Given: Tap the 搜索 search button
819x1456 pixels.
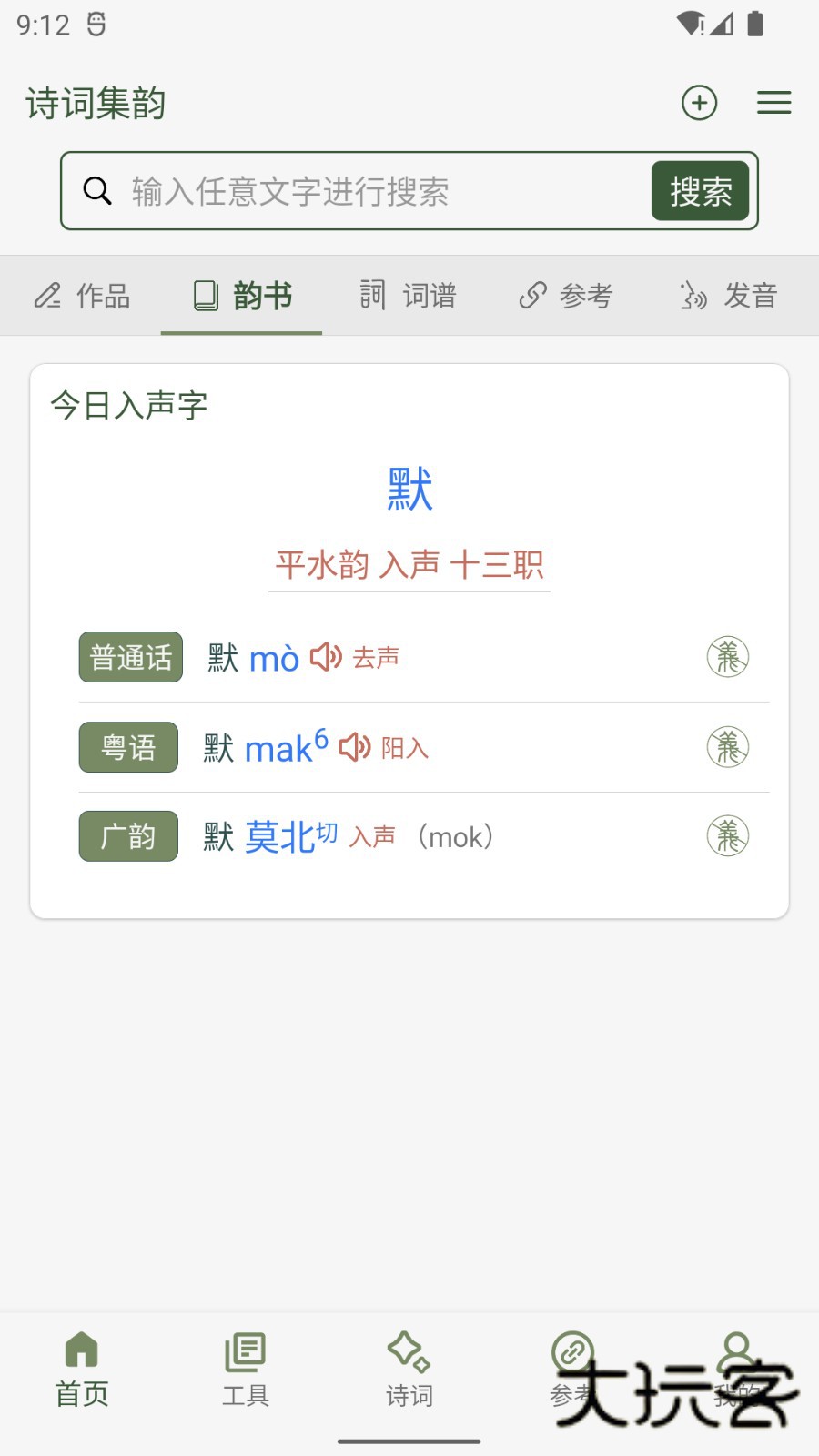Looking at the screenshot, I should (699, 192).
